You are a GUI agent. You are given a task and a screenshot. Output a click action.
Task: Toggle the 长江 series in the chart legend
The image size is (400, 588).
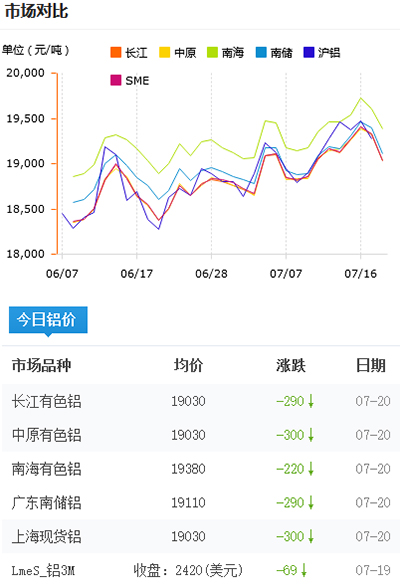point(129,52)
